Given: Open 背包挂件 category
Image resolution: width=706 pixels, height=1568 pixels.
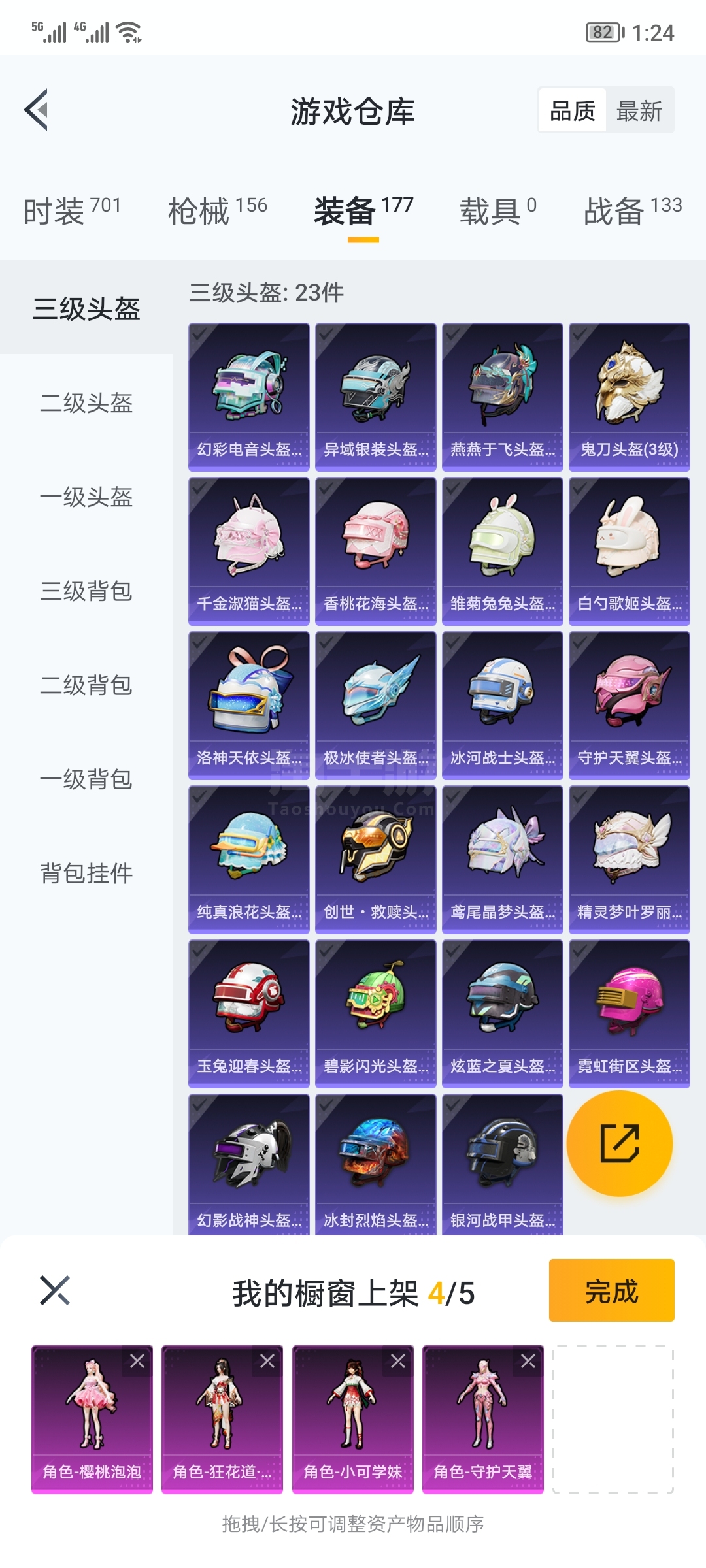Looking at the screenshot, I should coord(86,873).
